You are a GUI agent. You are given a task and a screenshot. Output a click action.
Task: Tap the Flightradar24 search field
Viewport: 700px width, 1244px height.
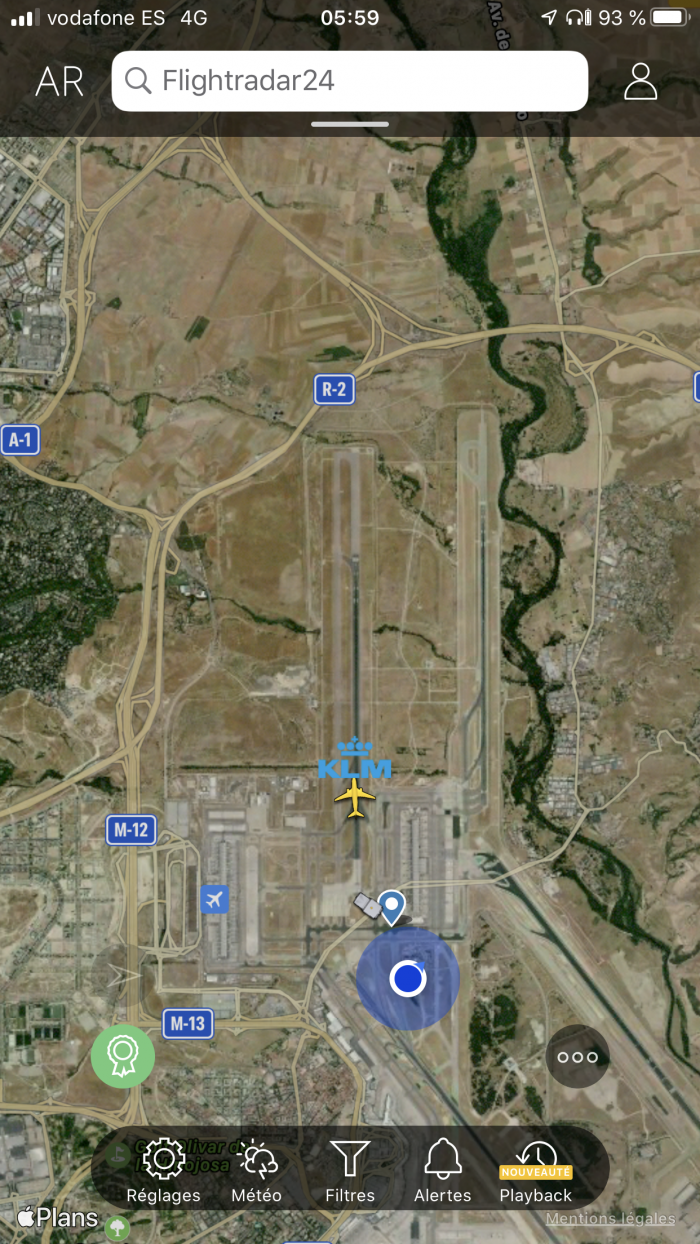point(349,81)
